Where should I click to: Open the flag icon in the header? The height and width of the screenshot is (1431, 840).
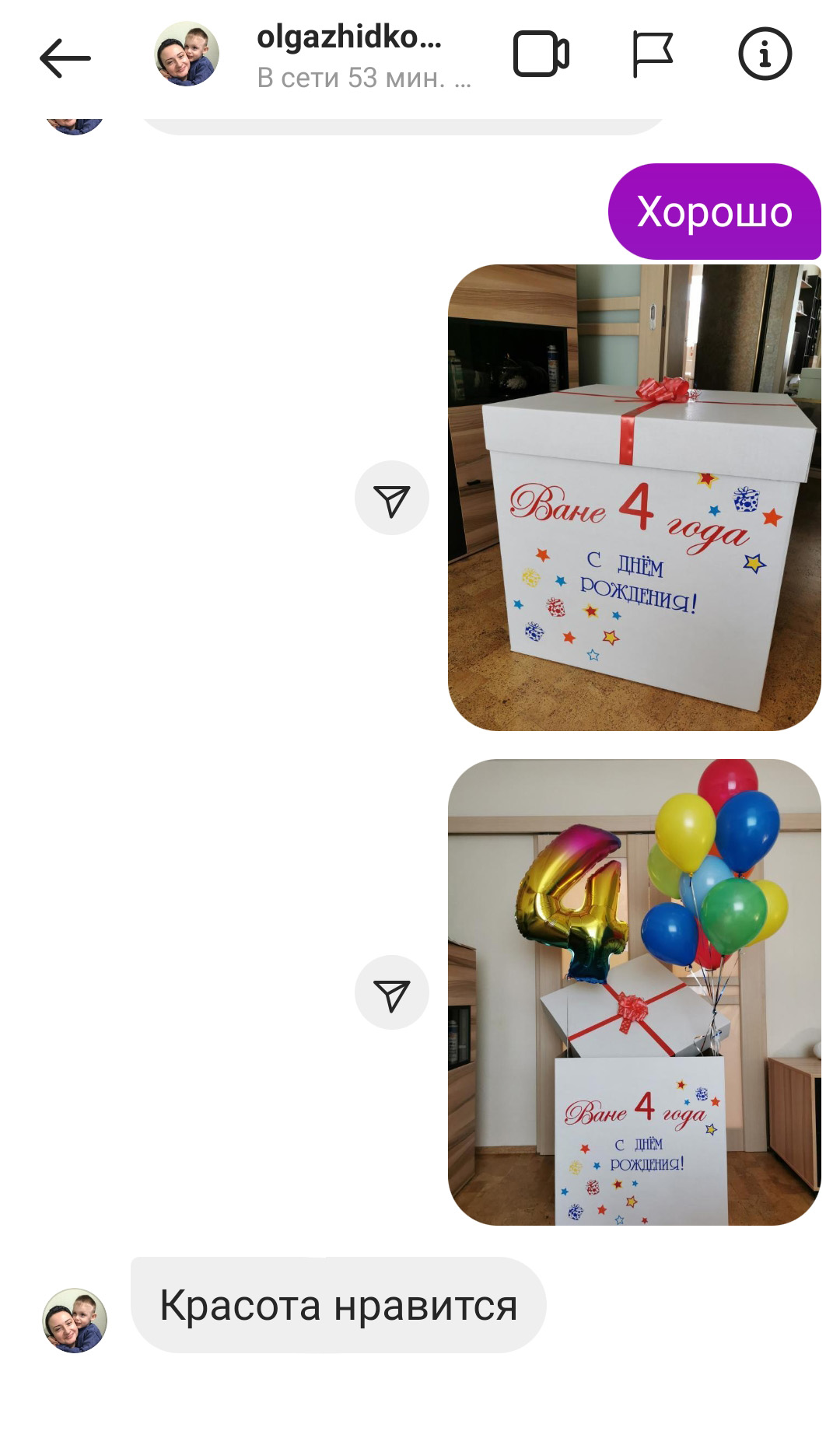652,54
